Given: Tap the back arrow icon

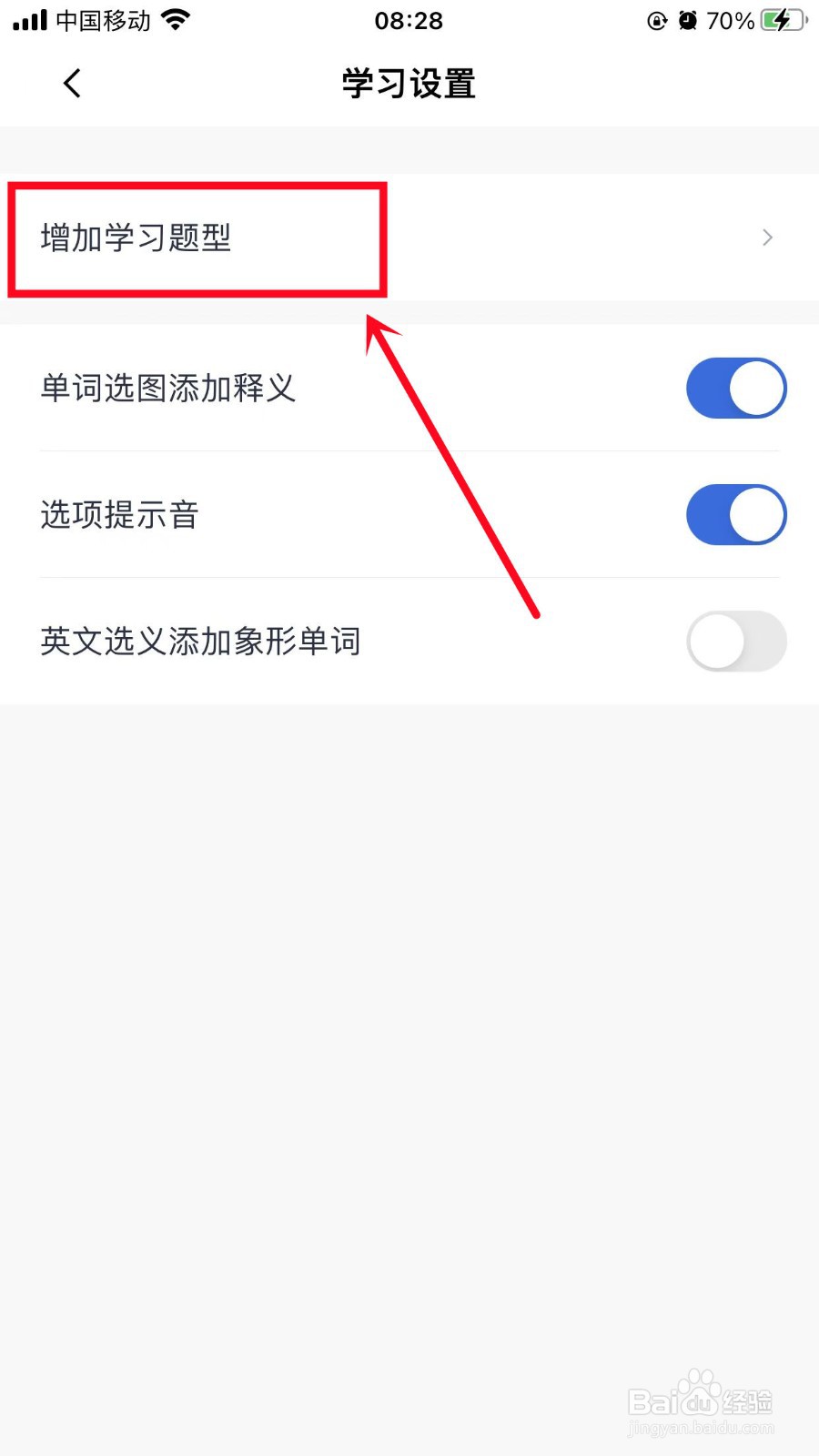Looking at the screenshot, I should (x=72, y=82).
